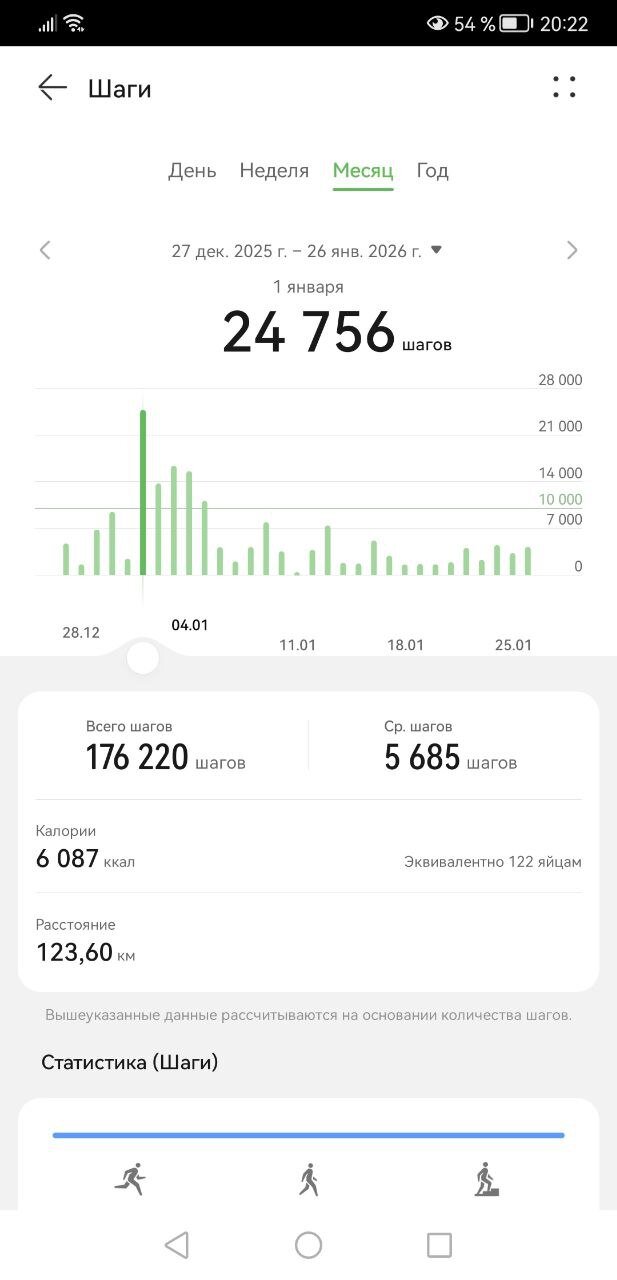This screenshot has height=1280, width=617.
Task: Switch to the Год tab
Action: 432,171
